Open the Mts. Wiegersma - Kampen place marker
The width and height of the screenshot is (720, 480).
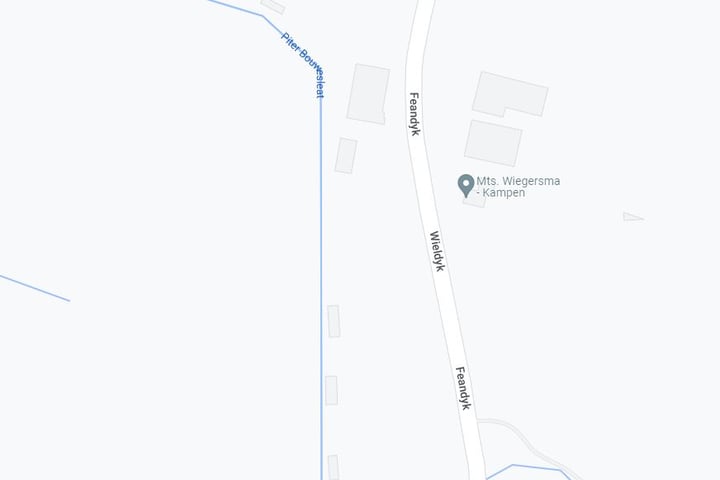tap(465, 184)
